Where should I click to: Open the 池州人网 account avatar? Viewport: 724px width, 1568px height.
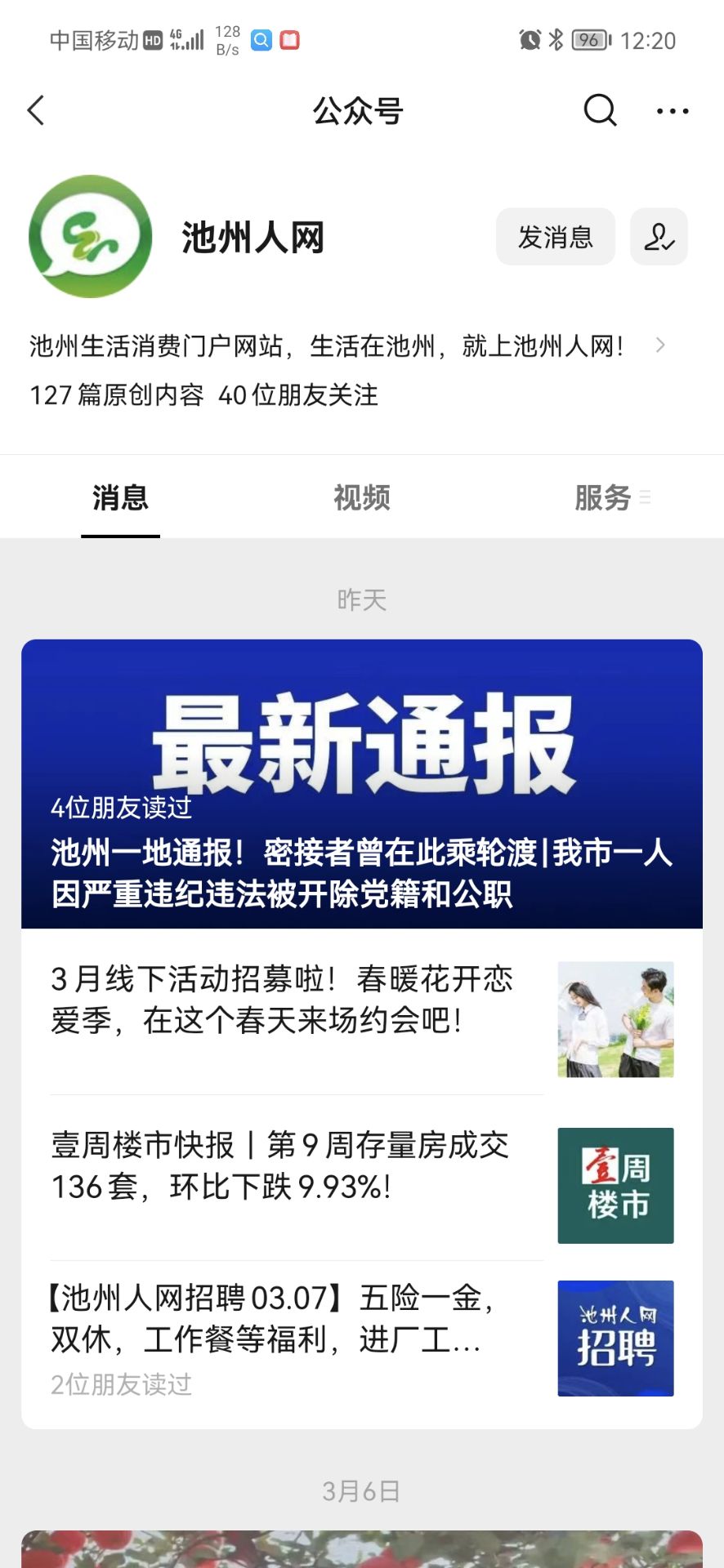(x=90, y=237)
